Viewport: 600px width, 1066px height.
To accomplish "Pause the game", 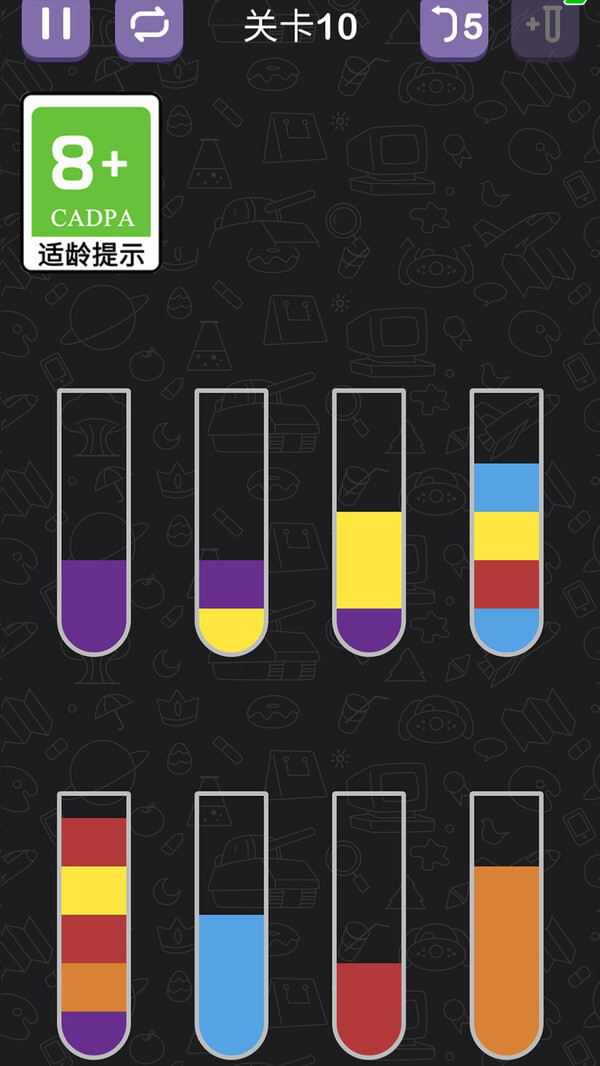I will pyautogui.click(x=56, y=25).
